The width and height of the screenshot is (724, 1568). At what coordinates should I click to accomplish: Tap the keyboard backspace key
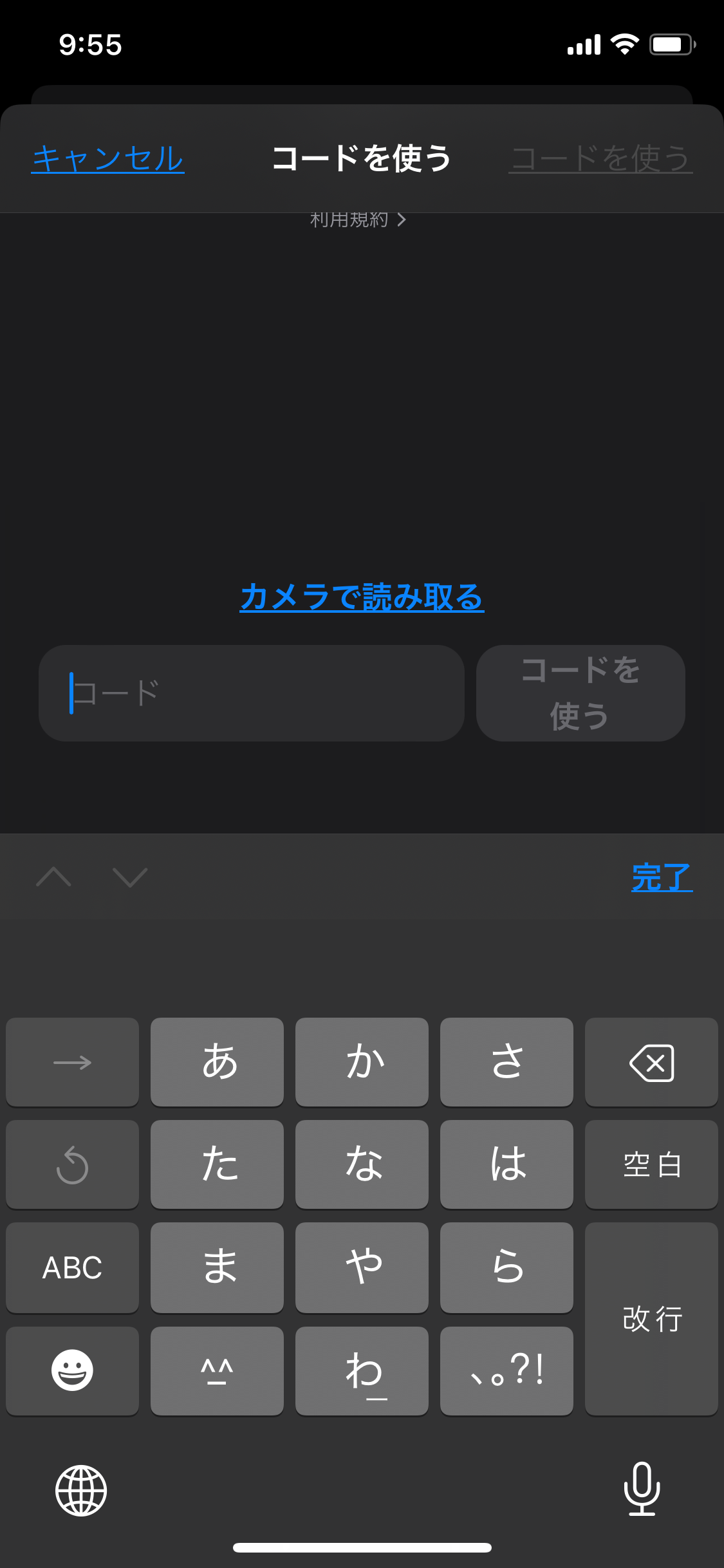point(651,1063)
